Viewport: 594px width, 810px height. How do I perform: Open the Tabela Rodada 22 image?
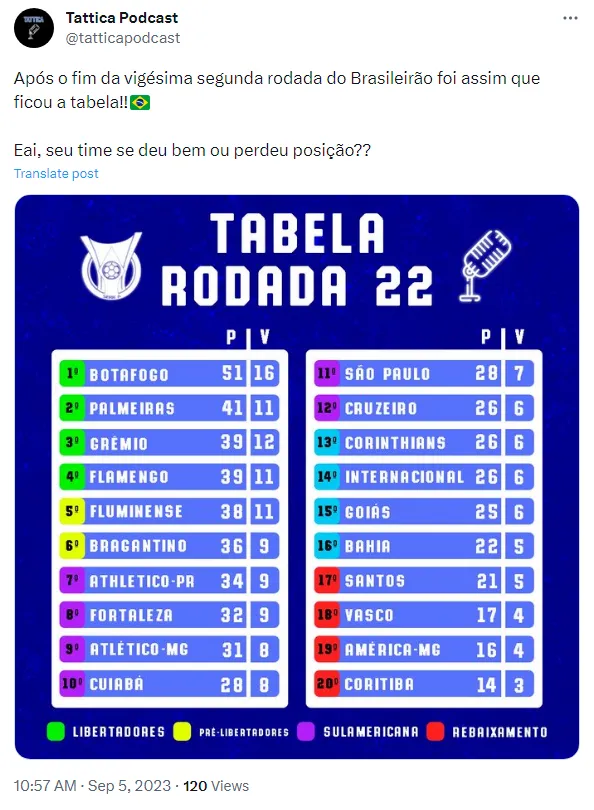[297, 477]
